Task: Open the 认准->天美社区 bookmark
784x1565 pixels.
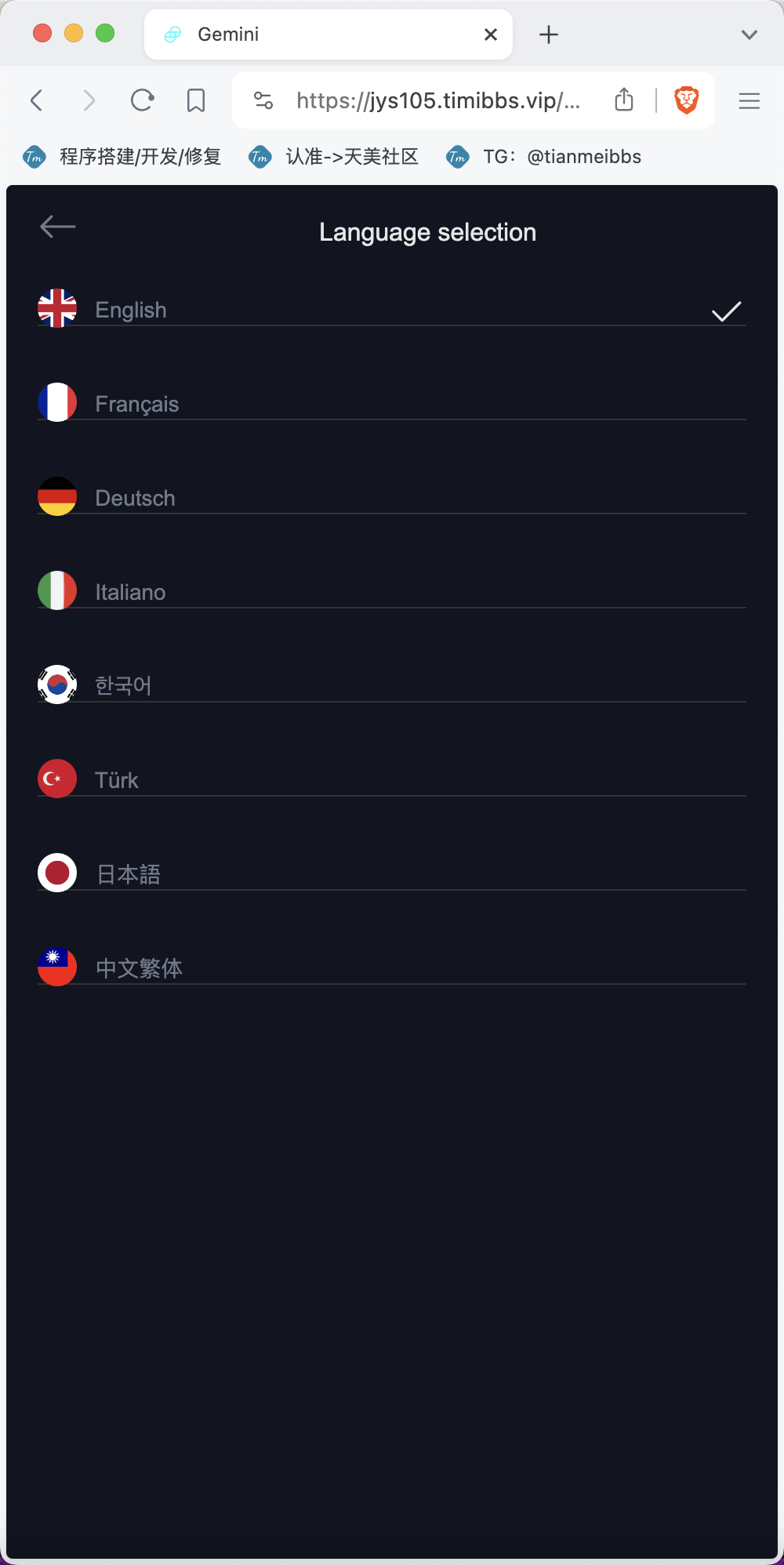Action: (334, 157)
